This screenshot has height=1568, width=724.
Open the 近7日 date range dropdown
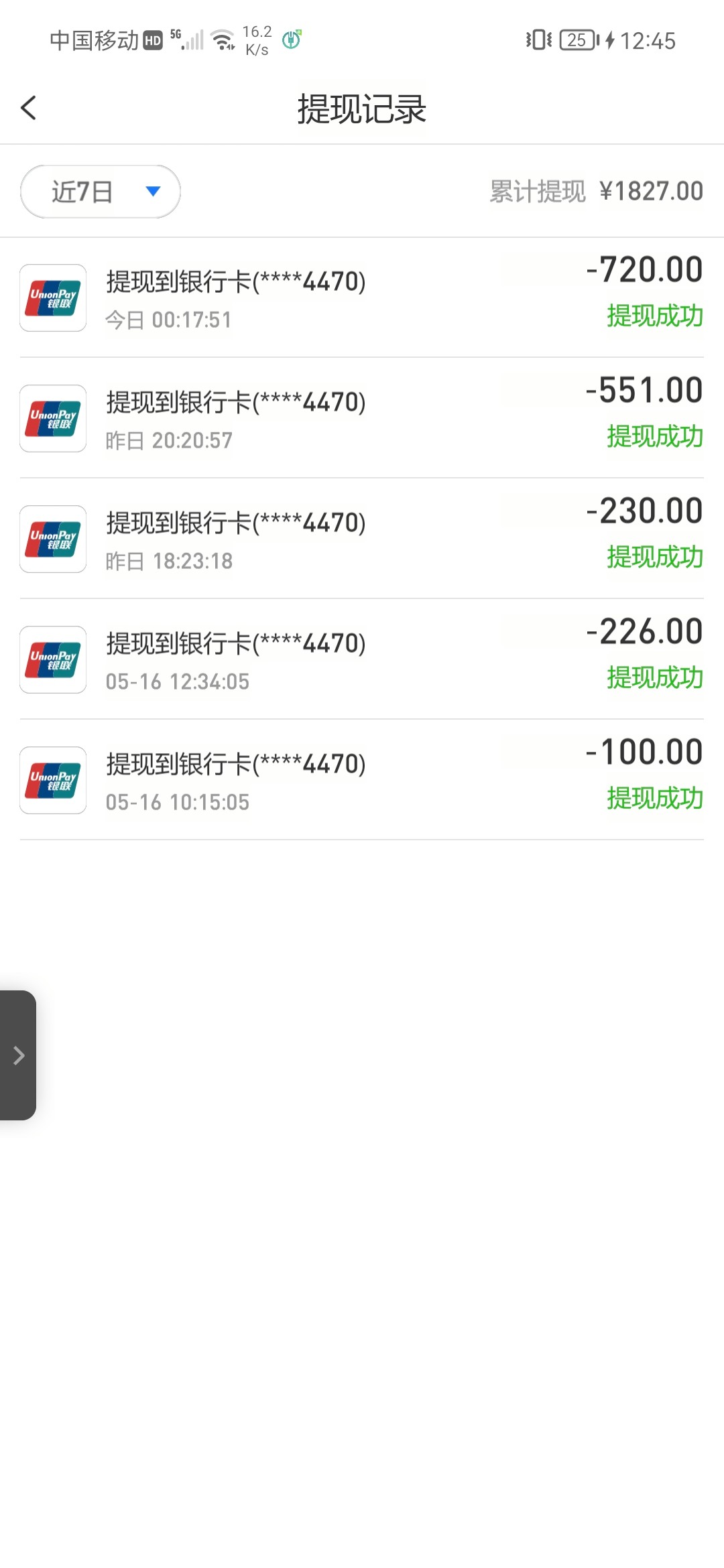point(101,192)
